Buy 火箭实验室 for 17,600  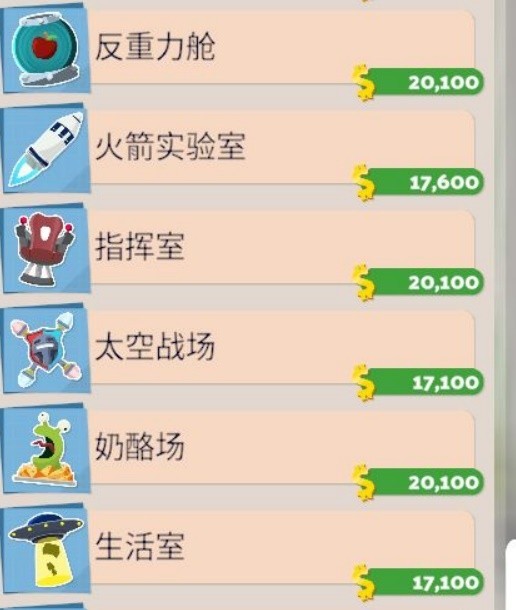(418, 182)
